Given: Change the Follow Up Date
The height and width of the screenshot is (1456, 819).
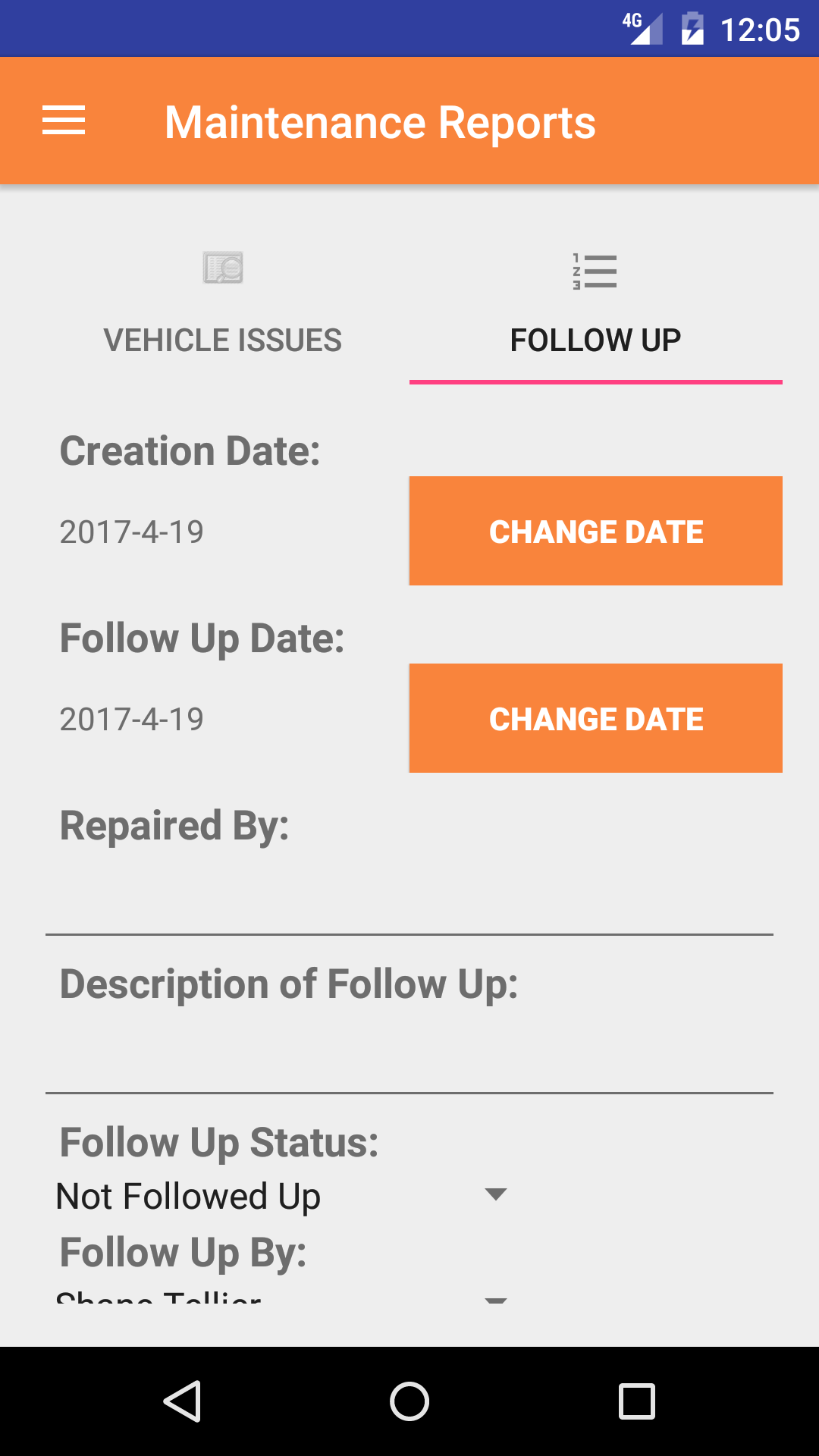Looking at the screenshot, I should 595,718.
